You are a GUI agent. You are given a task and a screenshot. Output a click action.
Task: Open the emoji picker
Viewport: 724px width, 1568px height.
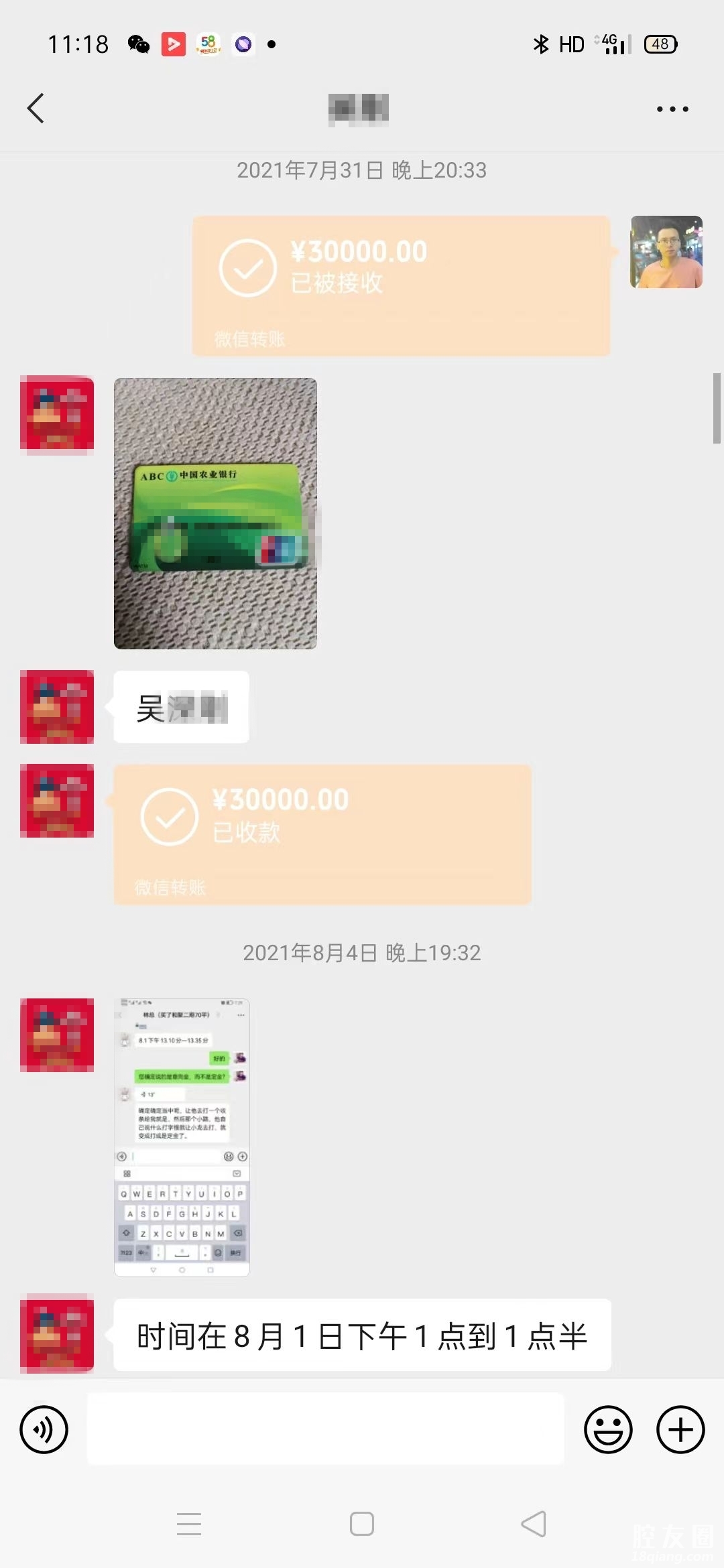point(608,1429)
